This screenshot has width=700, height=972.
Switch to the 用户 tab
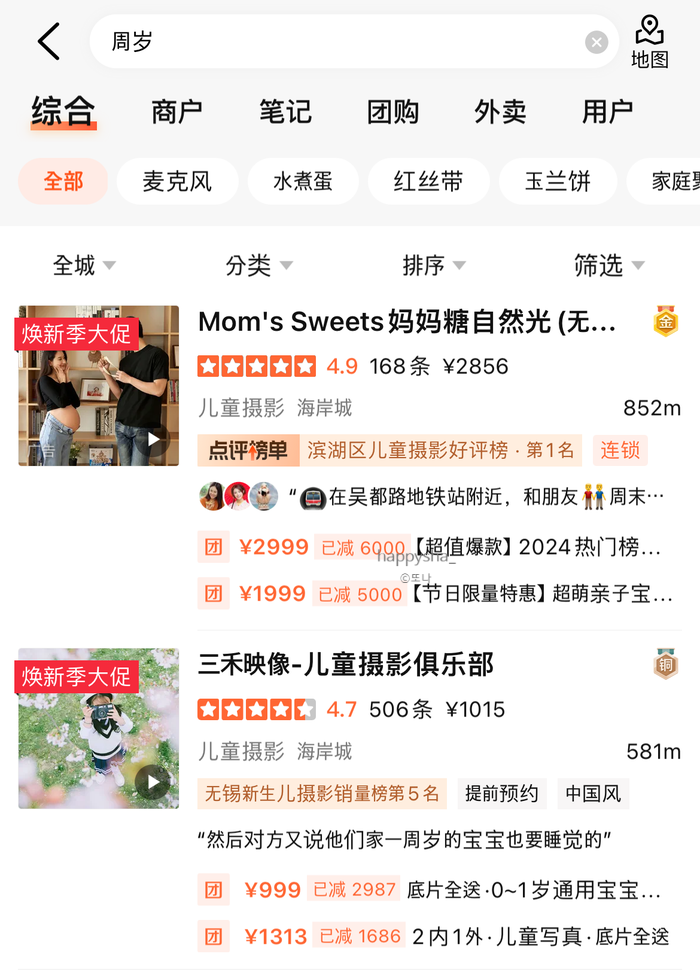607,112
